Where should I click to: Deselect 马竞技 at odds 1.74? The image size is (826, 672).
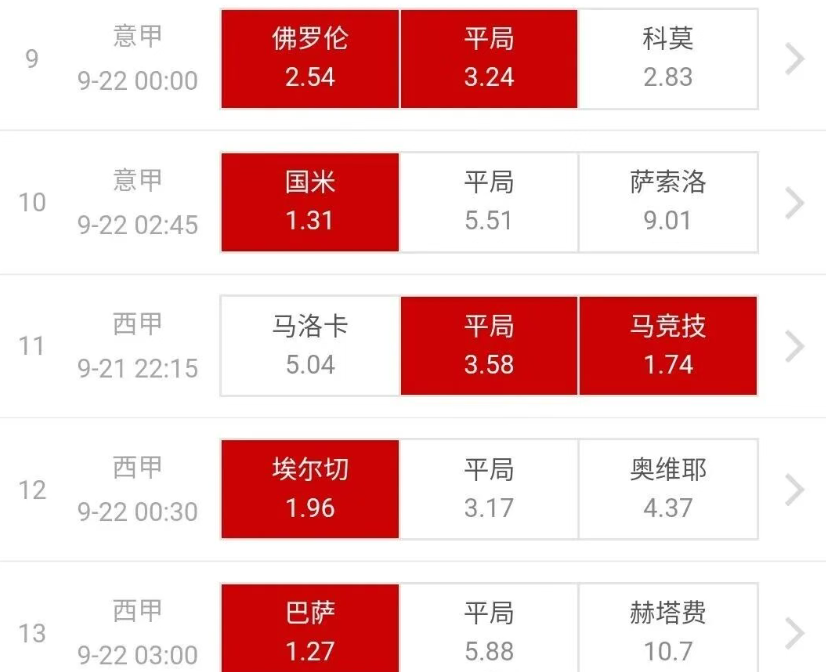(668, 346)
